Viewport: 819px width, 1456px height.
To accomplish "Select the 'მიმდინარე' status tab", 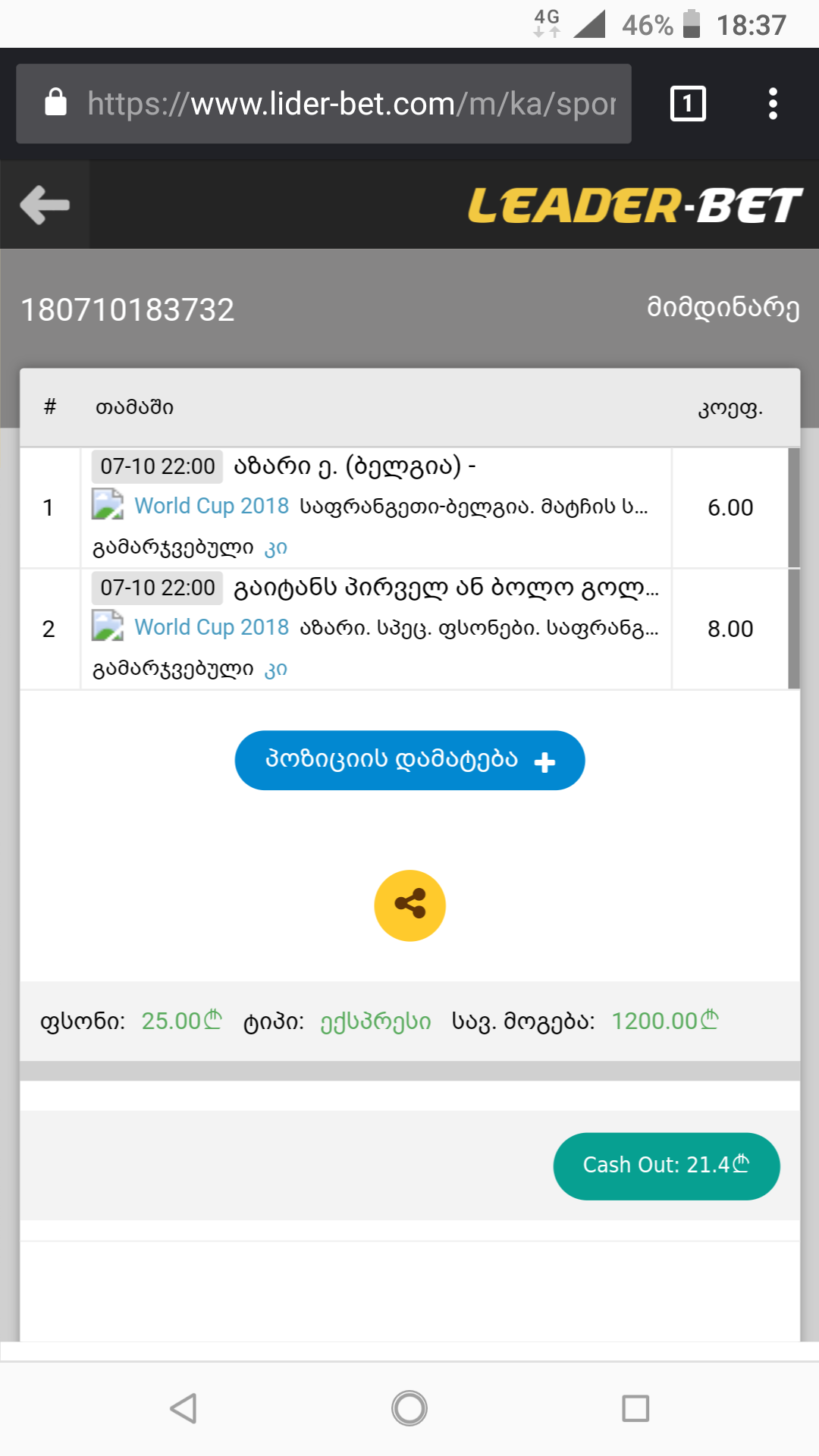I will tap(722, 307).
